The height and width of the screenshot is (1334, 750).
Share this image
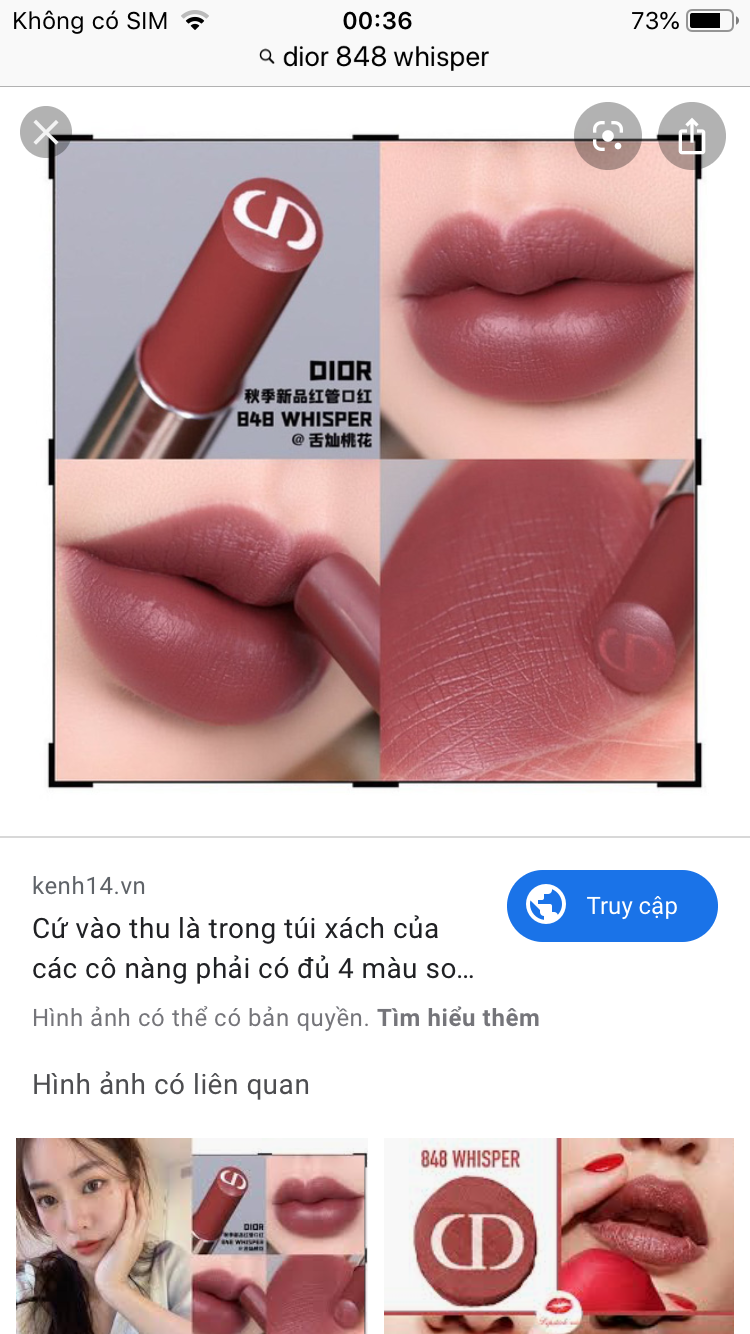click(691, 136)
